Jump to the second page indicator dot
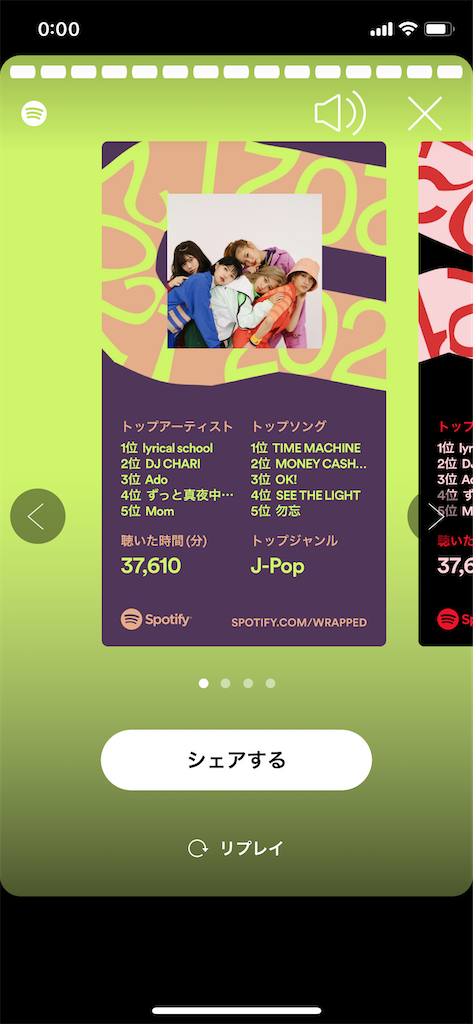Screen dimensions: 473x1024 pos(225,683)
